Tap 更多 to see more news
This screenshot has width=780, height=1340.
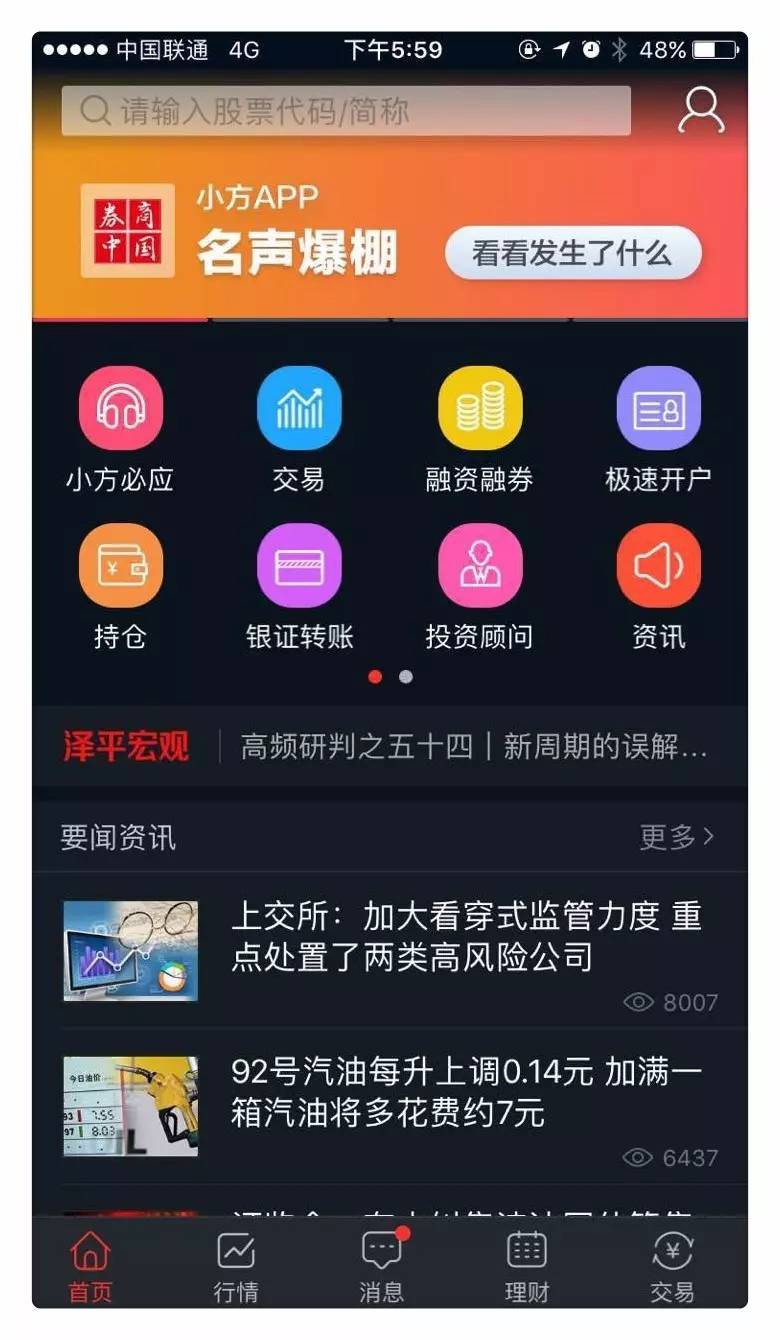tap(677, 837)
